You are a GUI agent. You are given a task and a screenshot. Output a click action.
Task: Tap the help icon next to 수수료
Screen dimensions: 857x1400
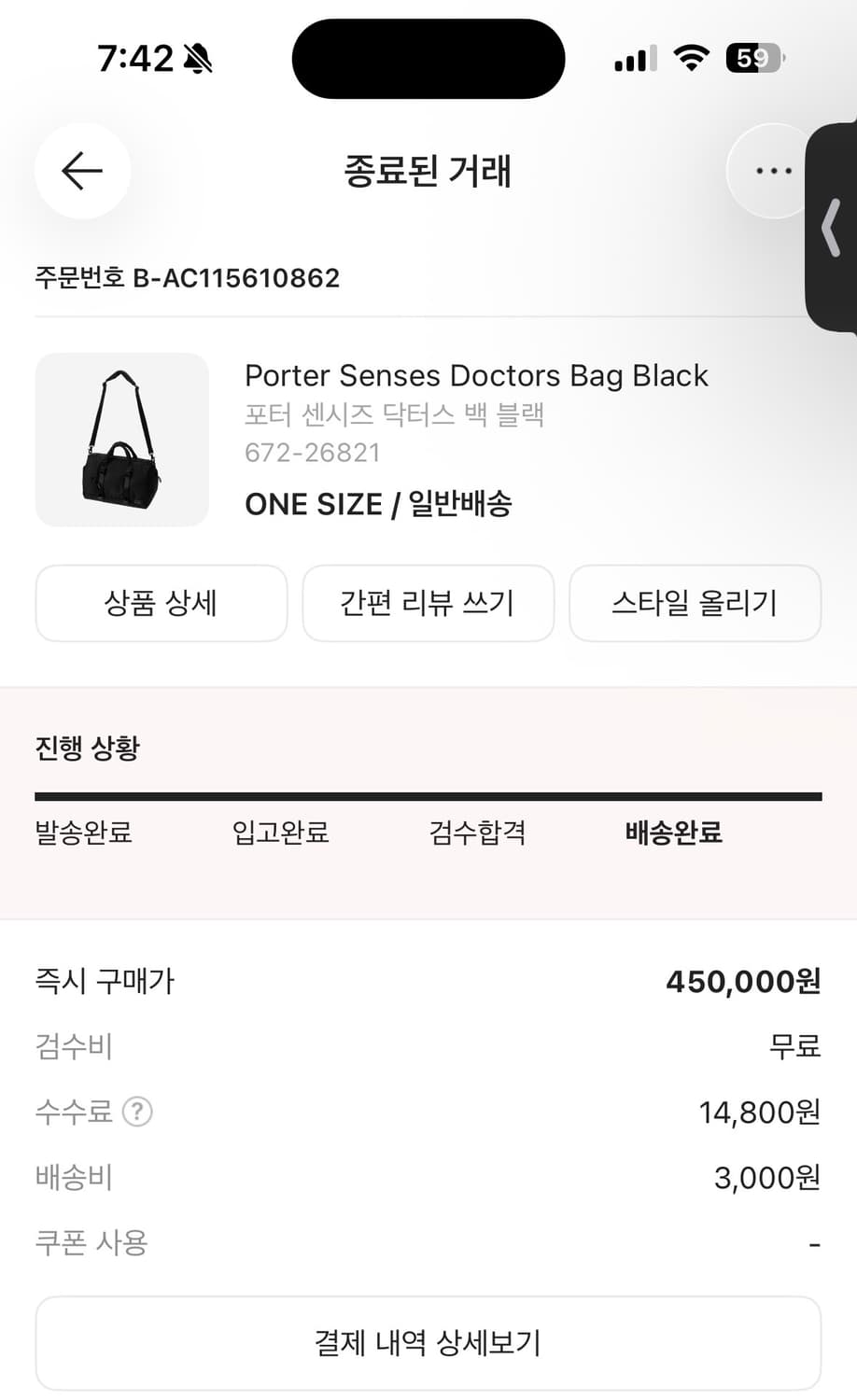[136, 1112]
